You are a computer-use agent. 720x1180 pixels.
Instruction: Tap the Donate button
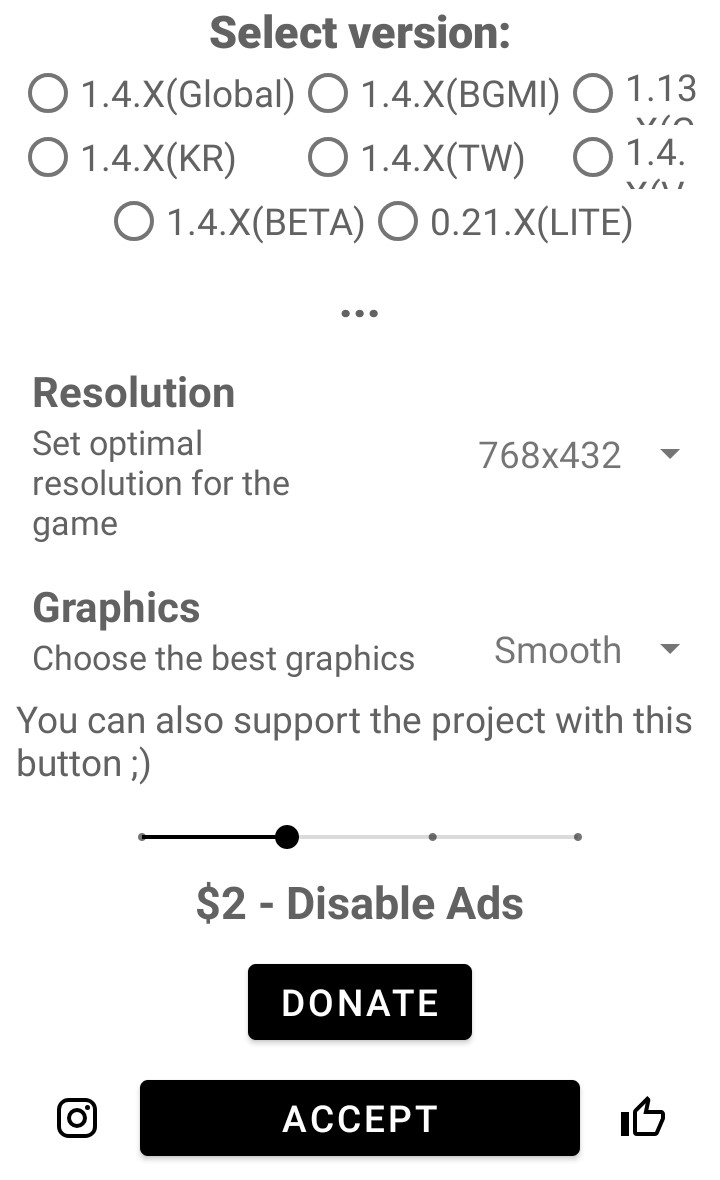[x=360, y=1002]
